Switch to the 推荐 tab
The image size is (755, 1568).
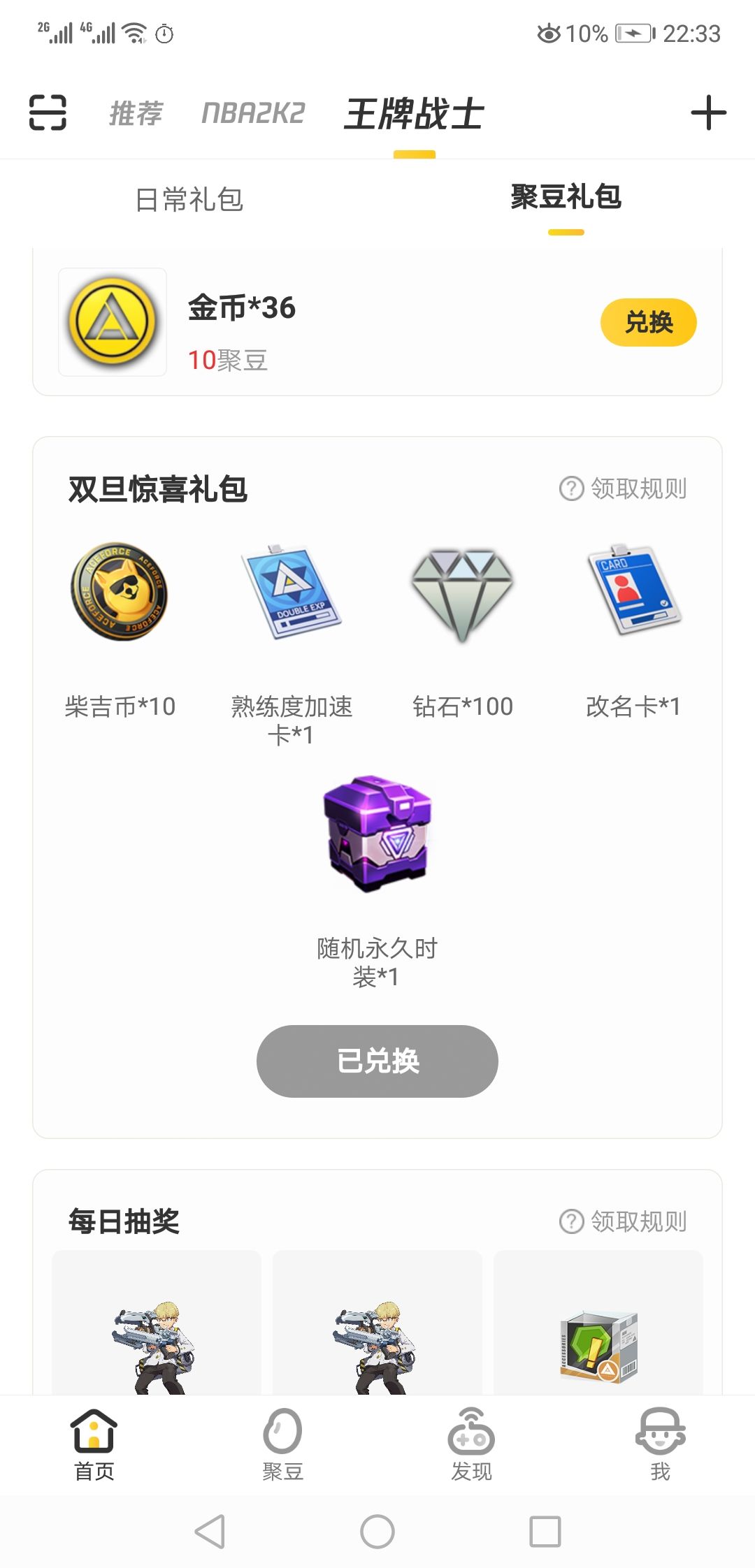(136, 113)
